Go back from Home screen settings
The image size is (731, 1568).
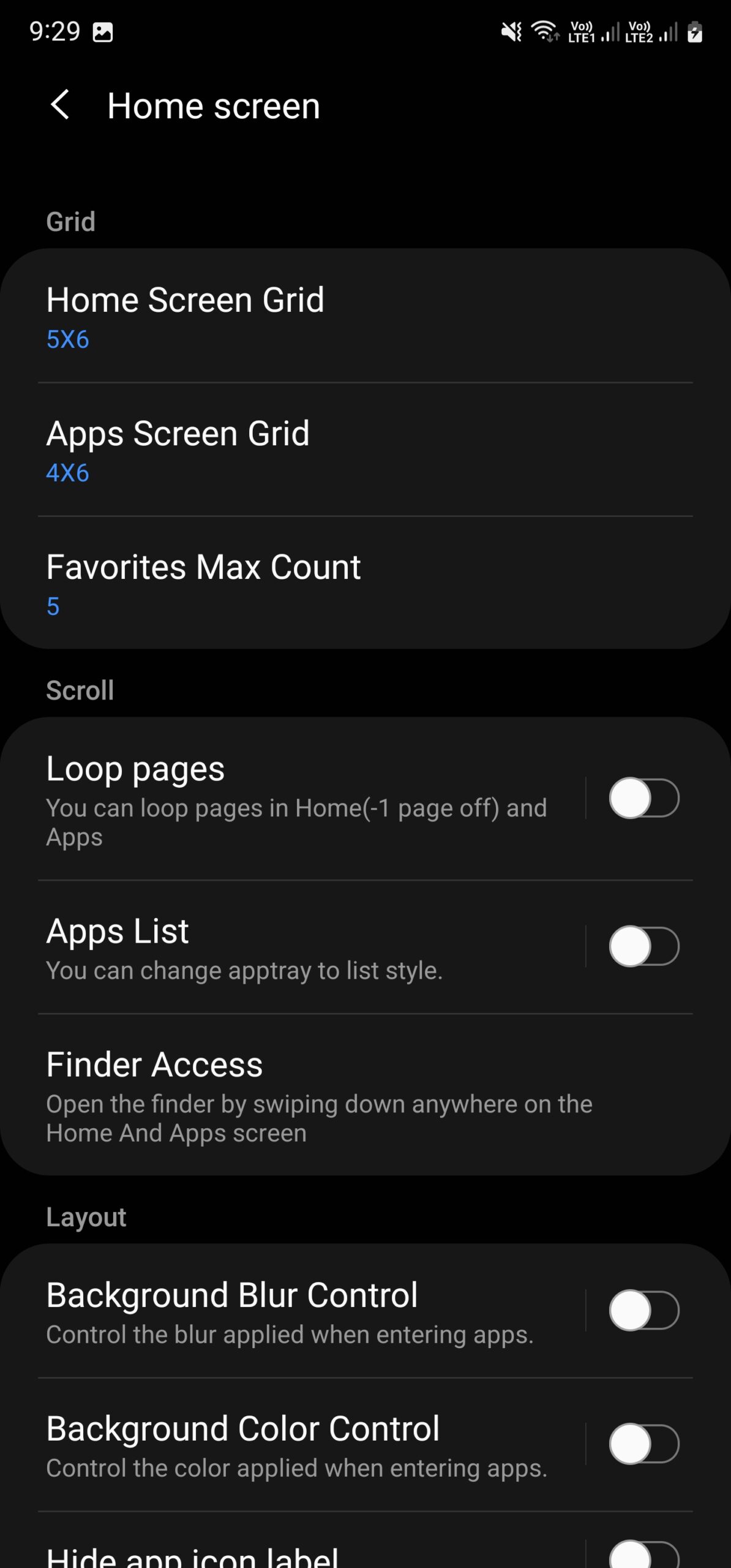point(60,105)
